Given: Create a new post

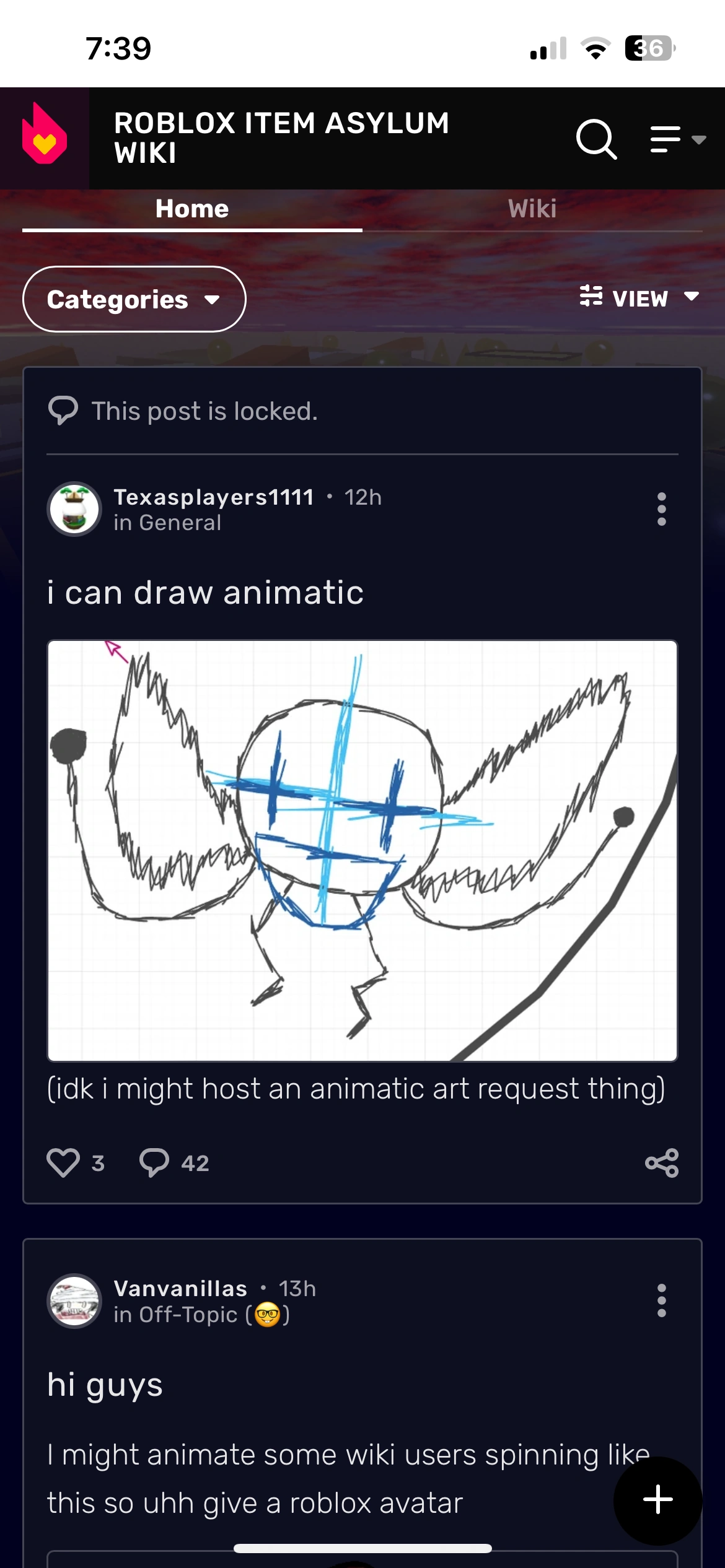Looking at the screenshot, I should (657, 1500).
